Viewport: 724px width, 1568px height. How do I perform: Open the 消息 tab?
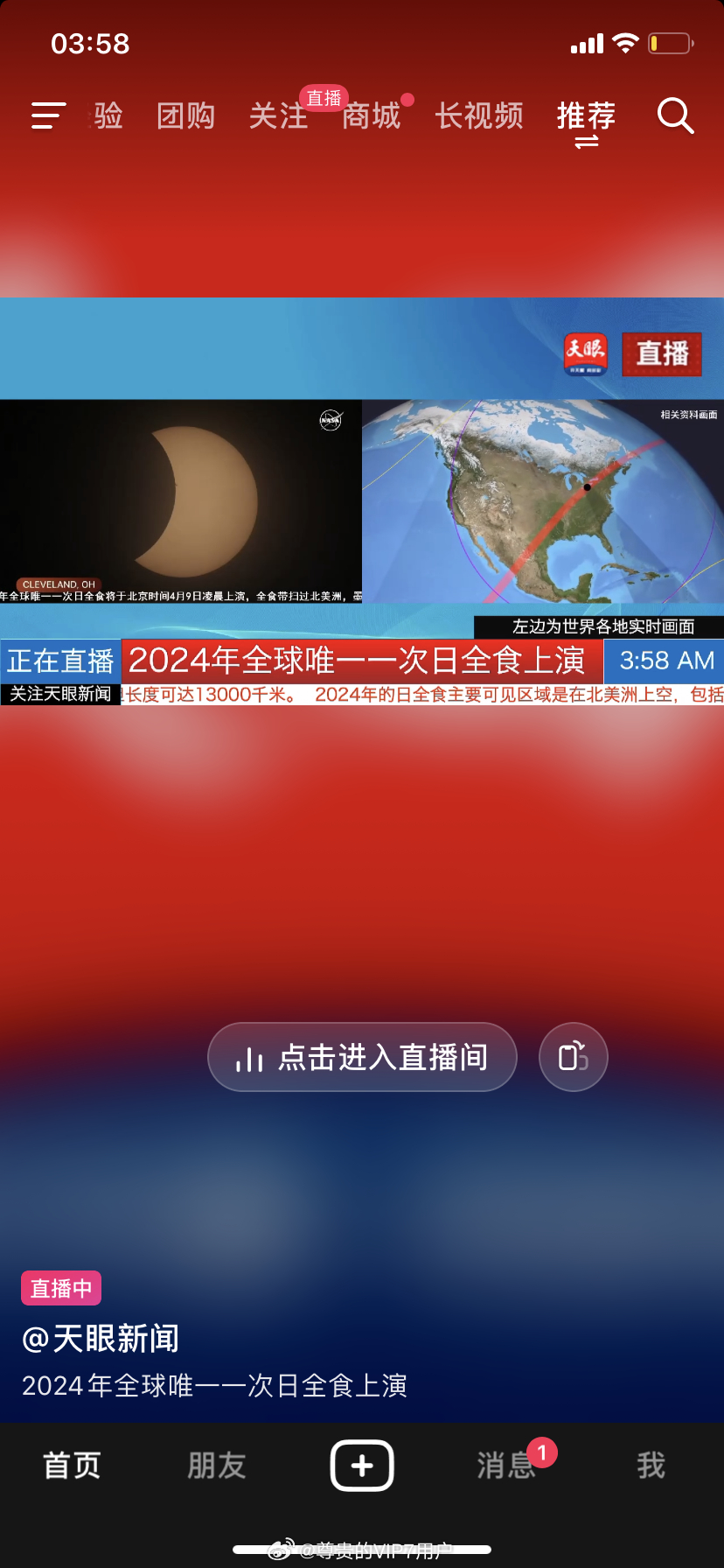click(x=506, y=1465)
